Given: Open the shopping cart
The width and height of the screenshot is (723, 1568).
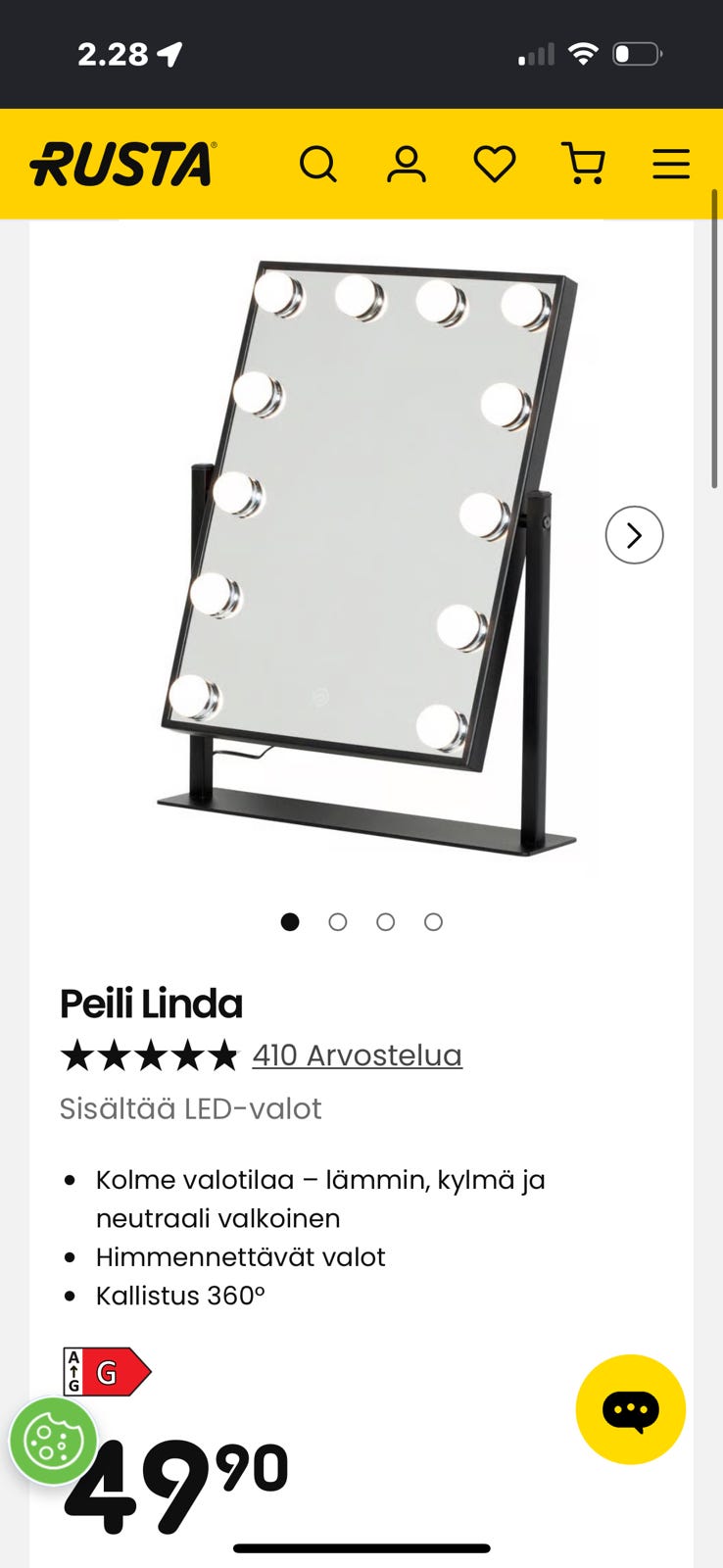Looking at the screenshot, I should pos(583,164).
